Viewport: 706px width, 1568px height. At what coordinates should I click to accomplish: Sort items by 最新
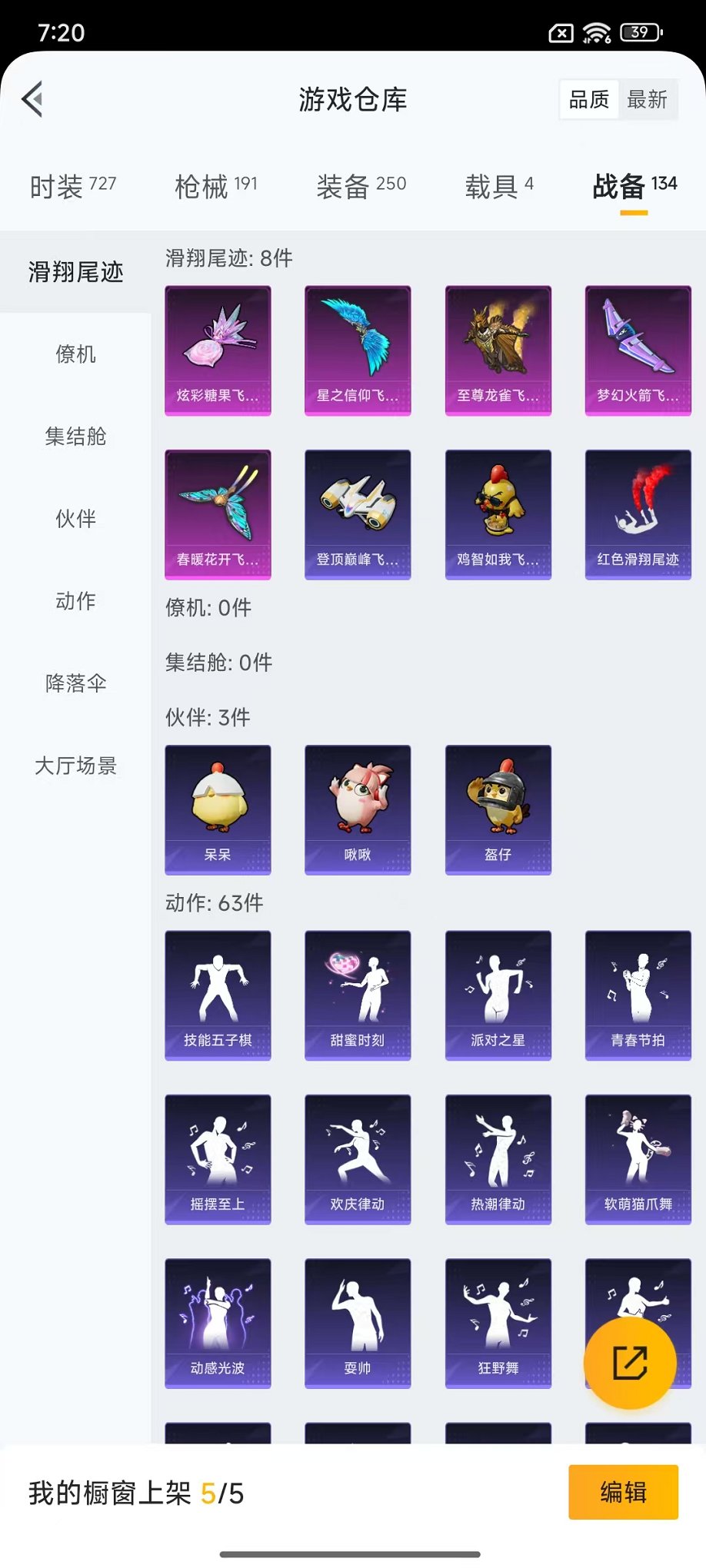(647, 99)
